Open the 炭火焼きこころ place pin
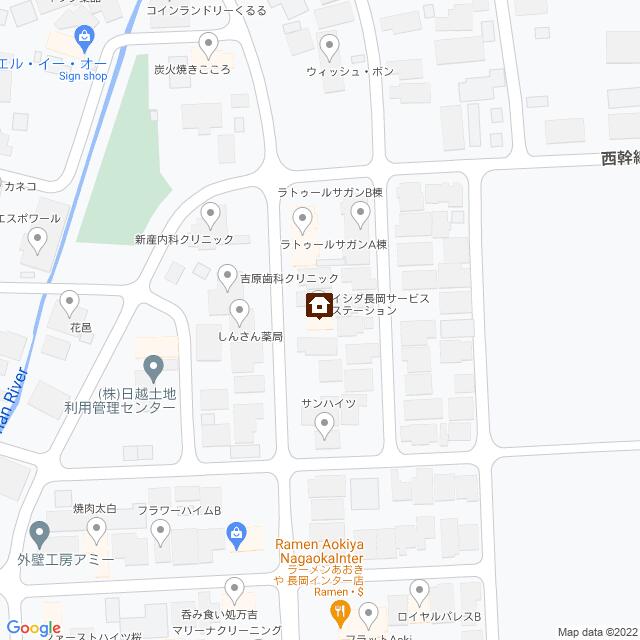The width and height of the screenshot is (640, 640). (208, 45)
